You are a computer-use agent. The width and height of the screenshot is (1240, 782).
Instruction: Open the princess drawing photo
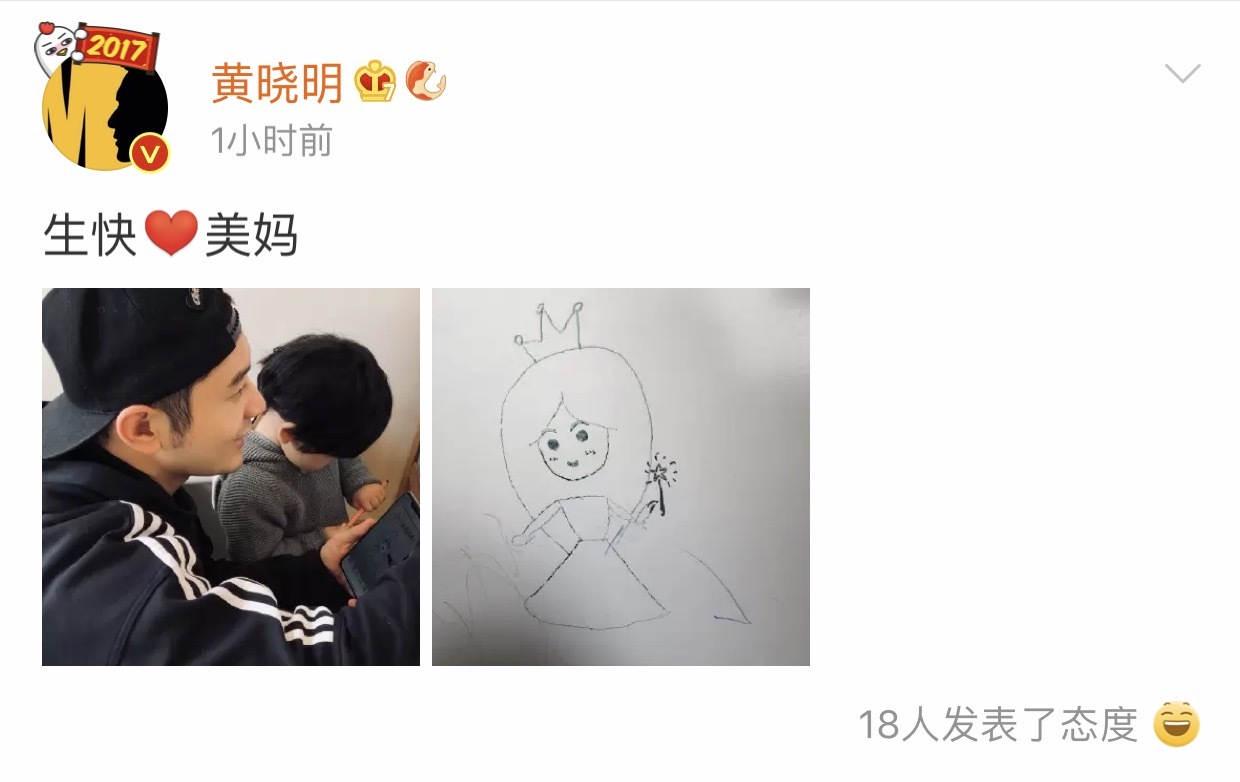tap(620, 477)
